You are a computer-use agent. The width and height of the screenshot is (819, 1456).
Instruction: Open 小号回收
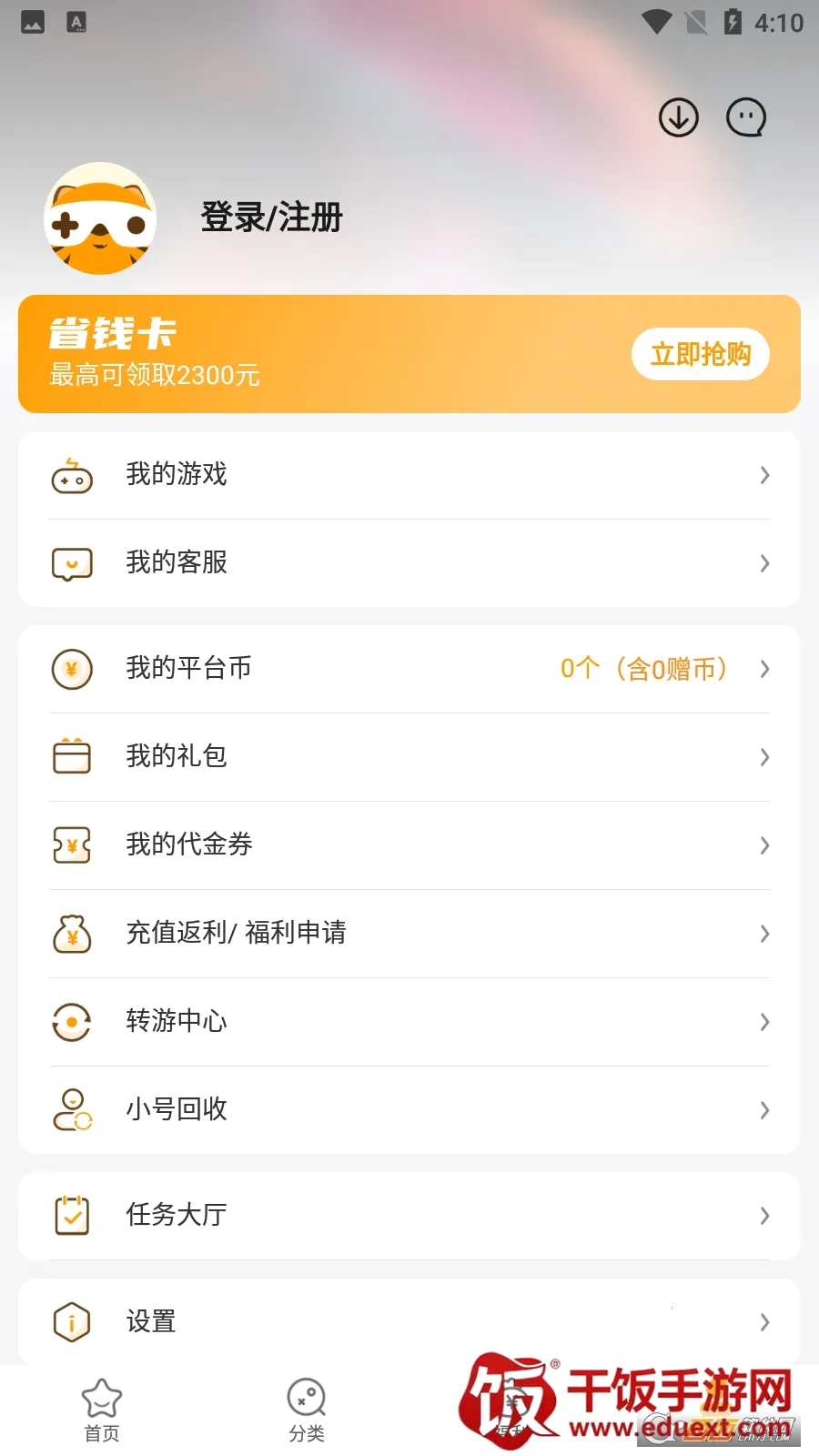pos(409,1110)
